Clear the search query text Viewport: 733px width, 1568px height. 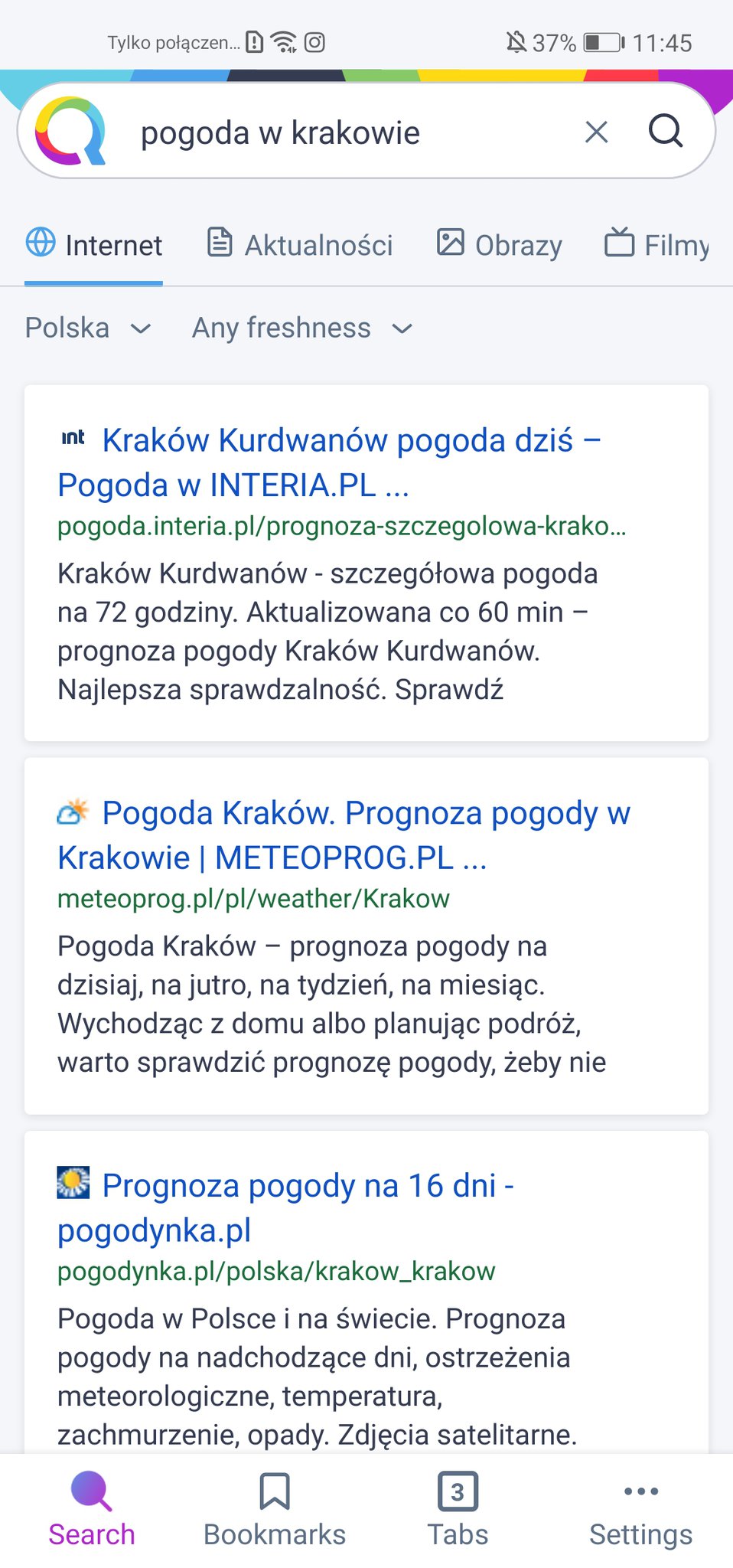596,132
